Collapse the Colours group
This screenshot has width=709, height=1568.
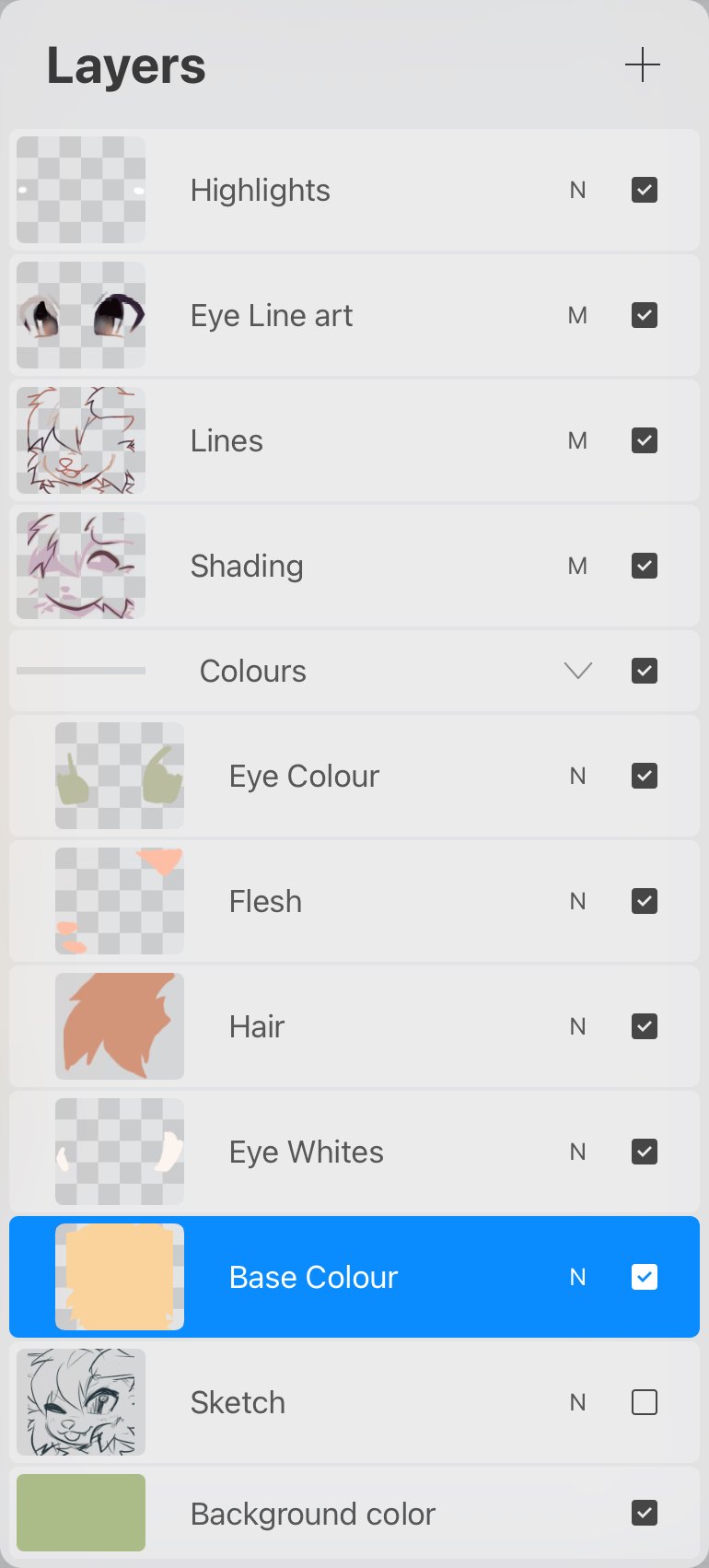coord(577,671)
